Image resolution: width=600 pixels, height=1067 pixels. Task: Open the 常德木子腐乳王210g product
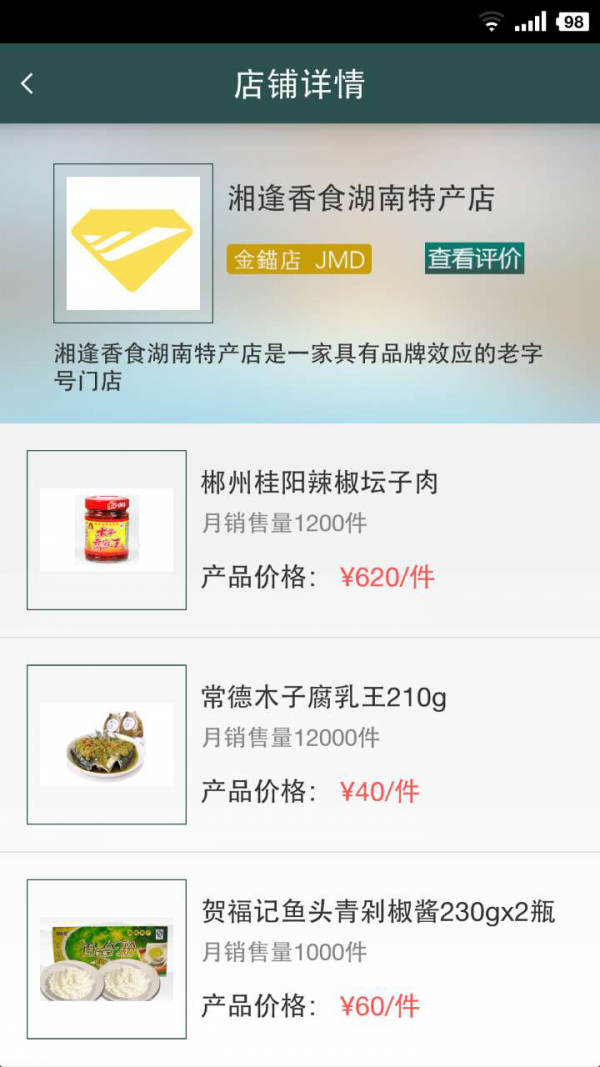(323, 698)
